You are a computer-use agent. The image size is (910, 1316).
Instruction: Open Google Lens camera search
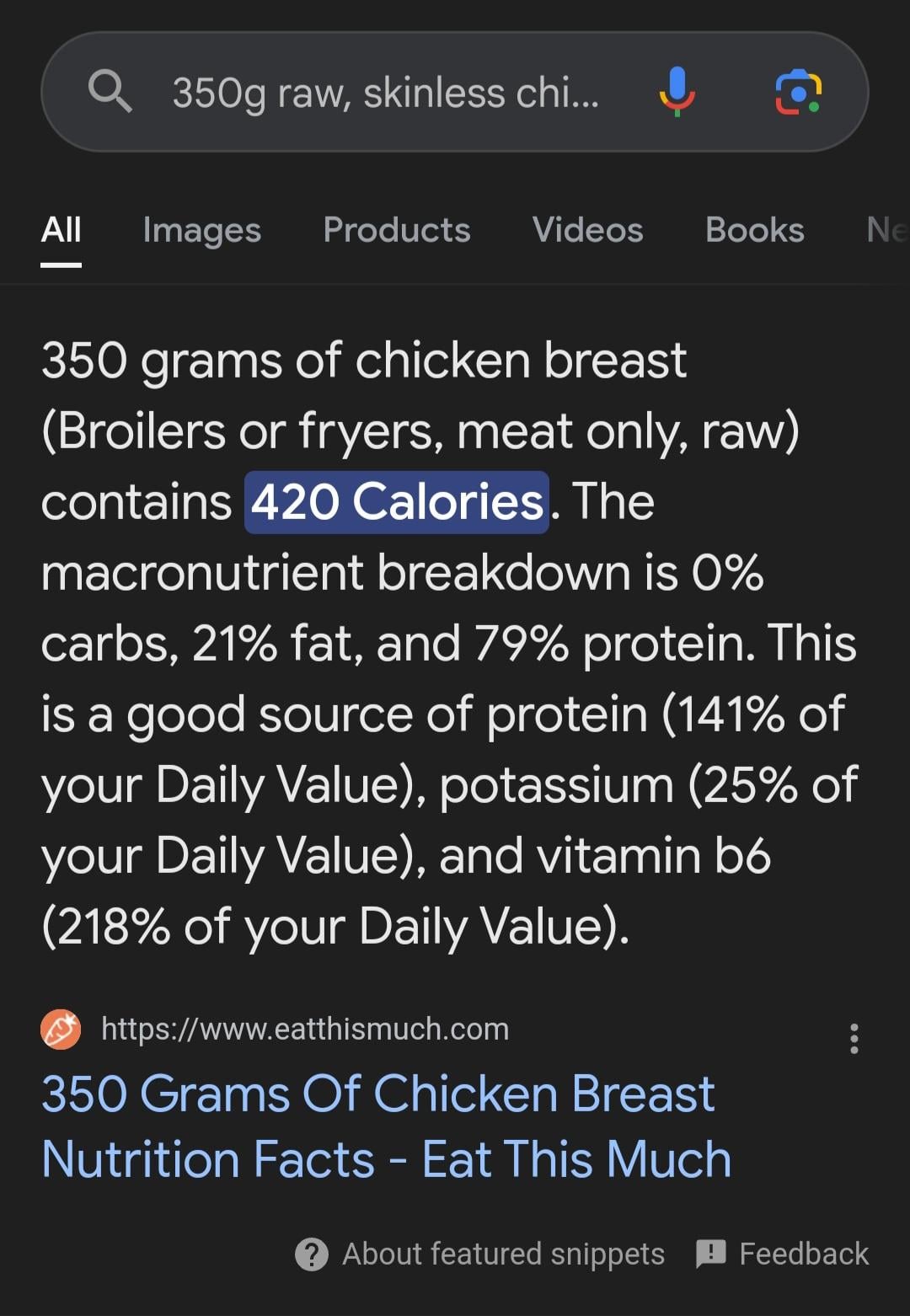pyautogui.click(x=797, y=92)
